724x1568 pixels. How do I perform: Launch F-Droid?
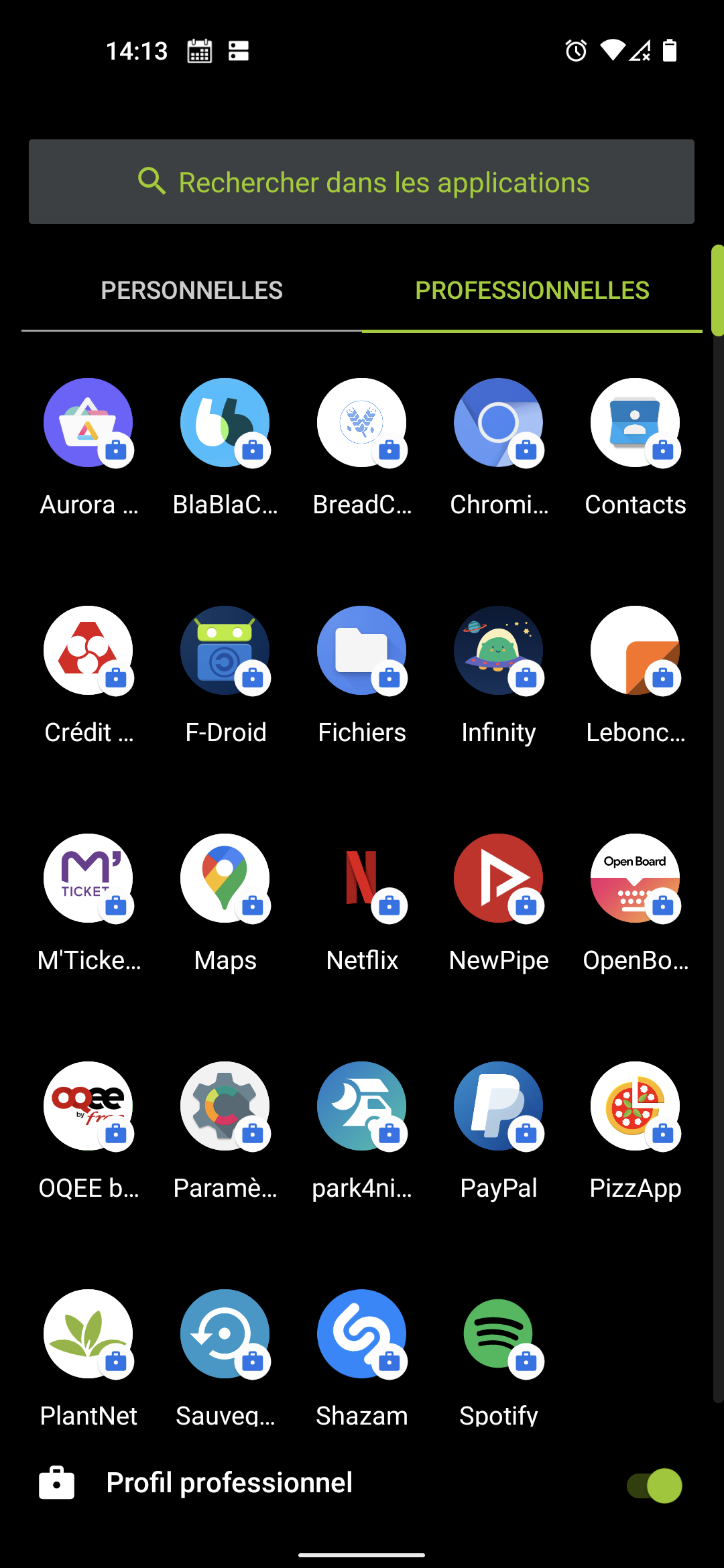tap(225, 651)
